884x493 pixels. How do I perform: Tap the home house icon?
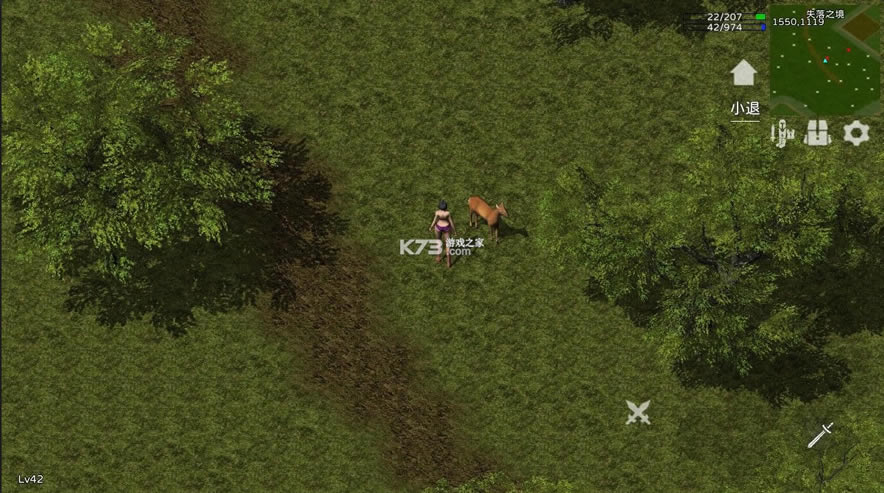point(744,73)
